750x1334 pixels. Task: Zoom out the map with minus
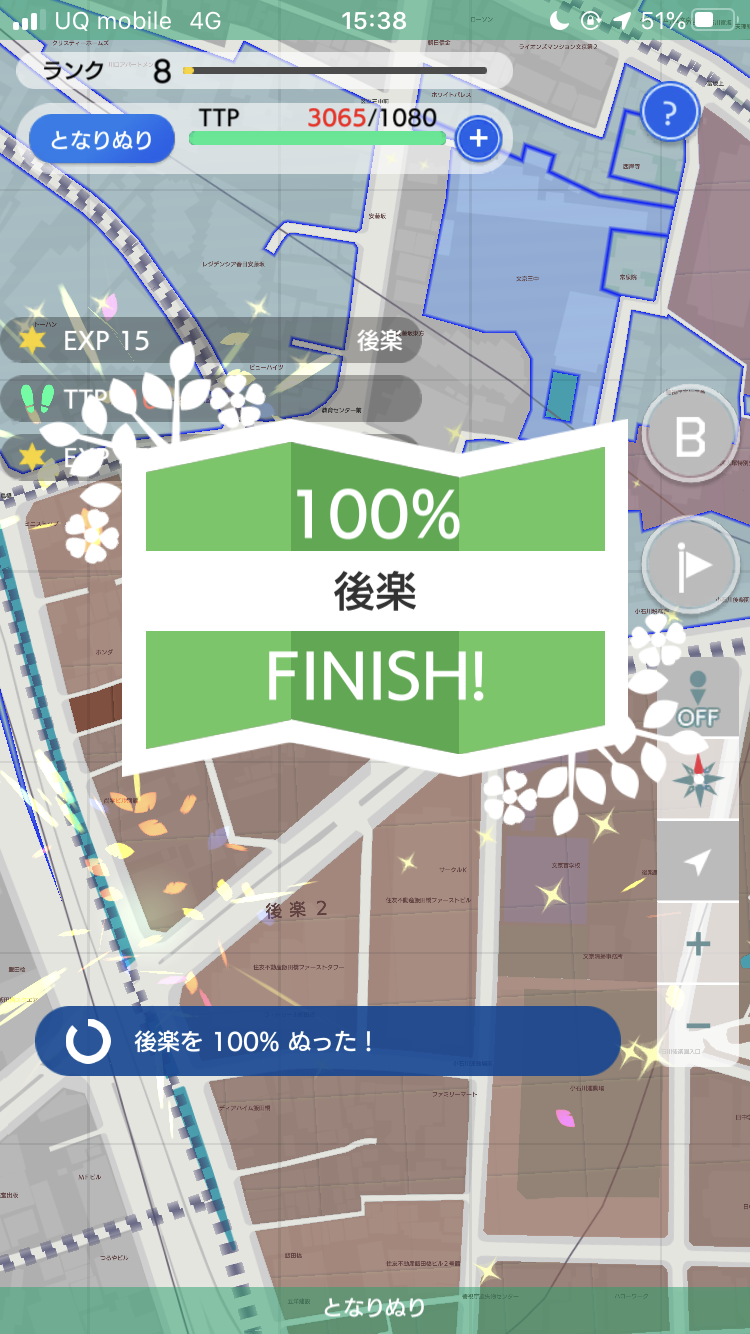697,1026
